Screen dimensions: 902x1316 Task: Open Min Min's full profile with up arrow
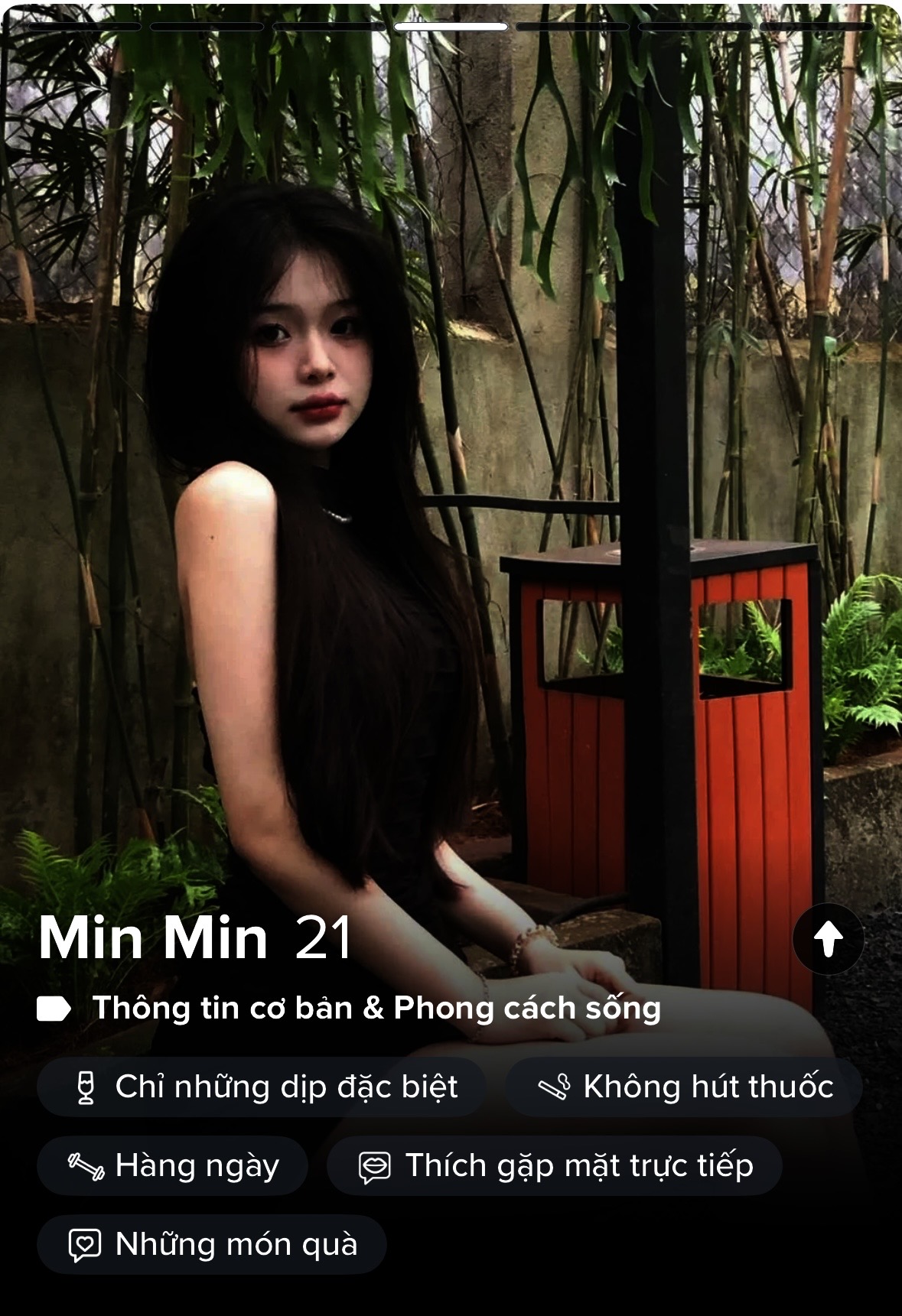pyautogui.click(x=828, y=938)
